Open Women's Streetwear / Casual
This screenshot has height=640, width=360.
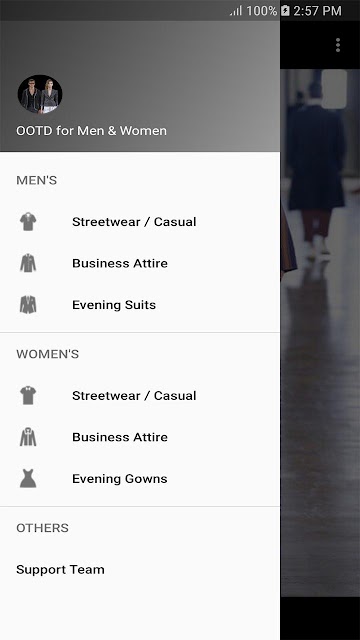click(x=140, y=396)
